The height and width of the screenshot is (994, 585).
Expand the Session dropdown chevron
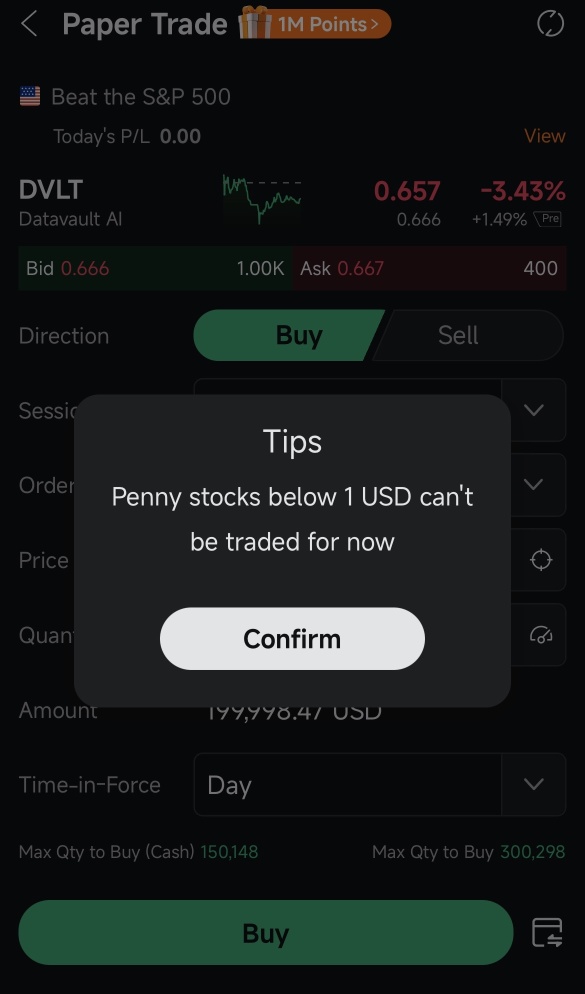pos(534,410)
